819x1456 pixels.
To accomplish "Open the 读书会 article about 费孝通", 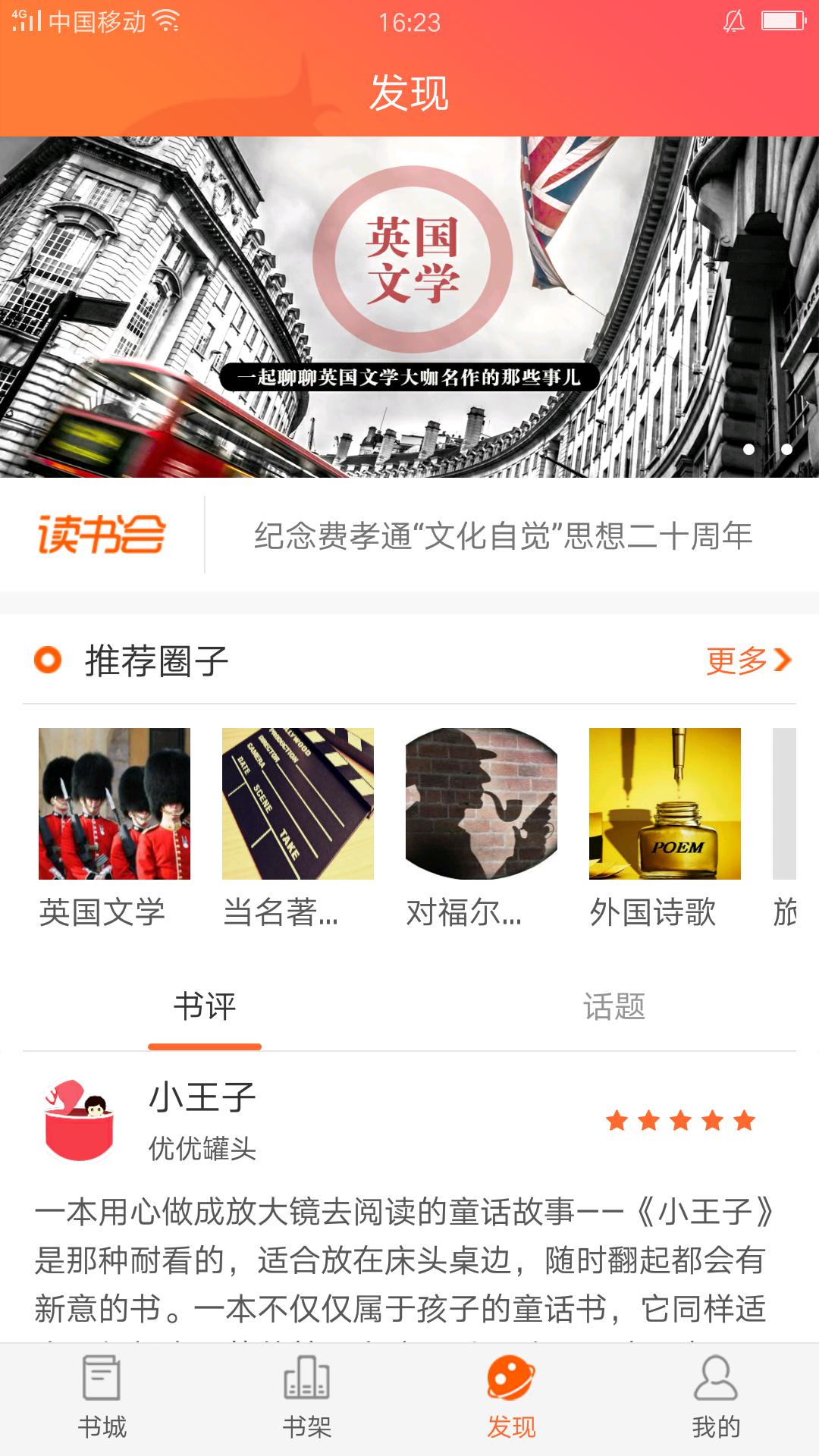I will click(x=502, y=535).
